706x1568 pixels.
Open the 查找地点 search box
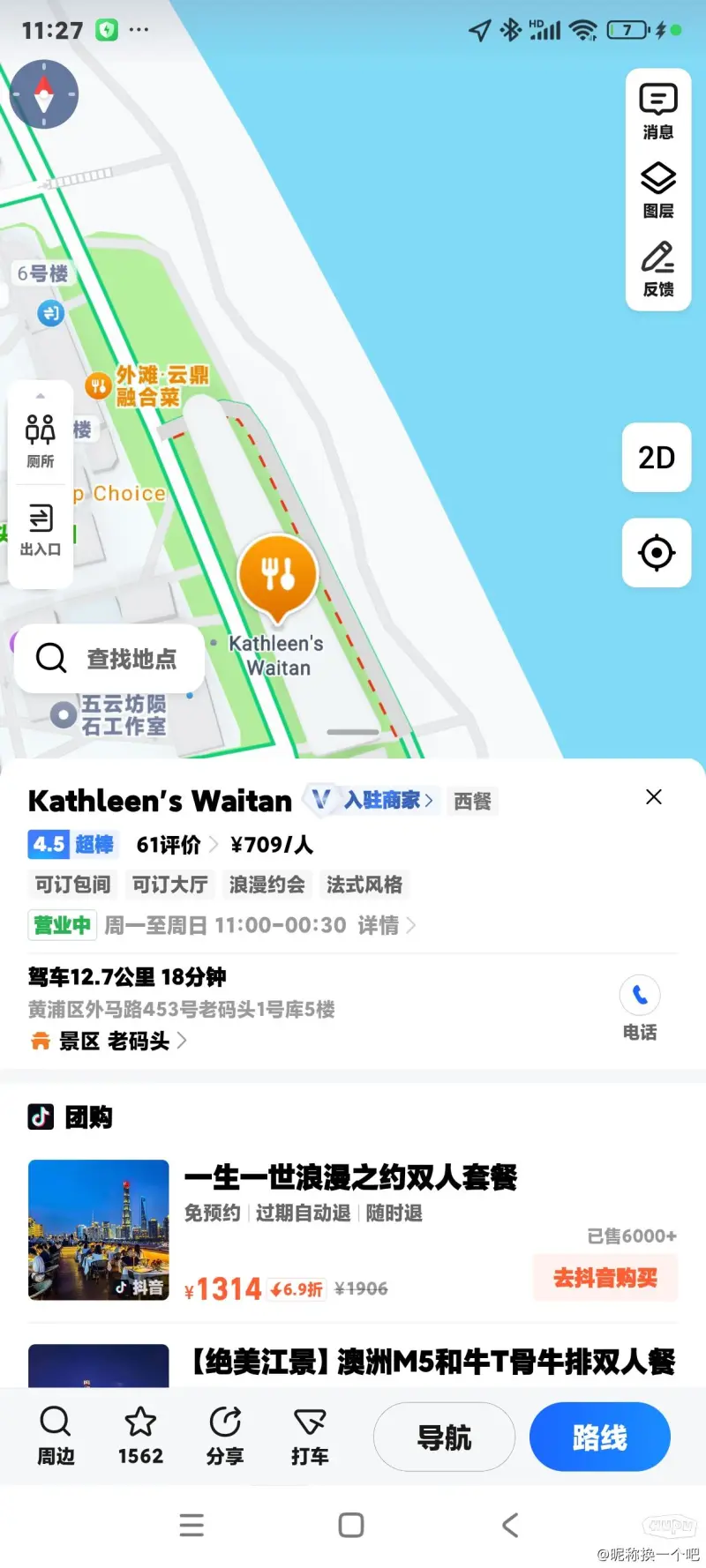pos(110,658)
